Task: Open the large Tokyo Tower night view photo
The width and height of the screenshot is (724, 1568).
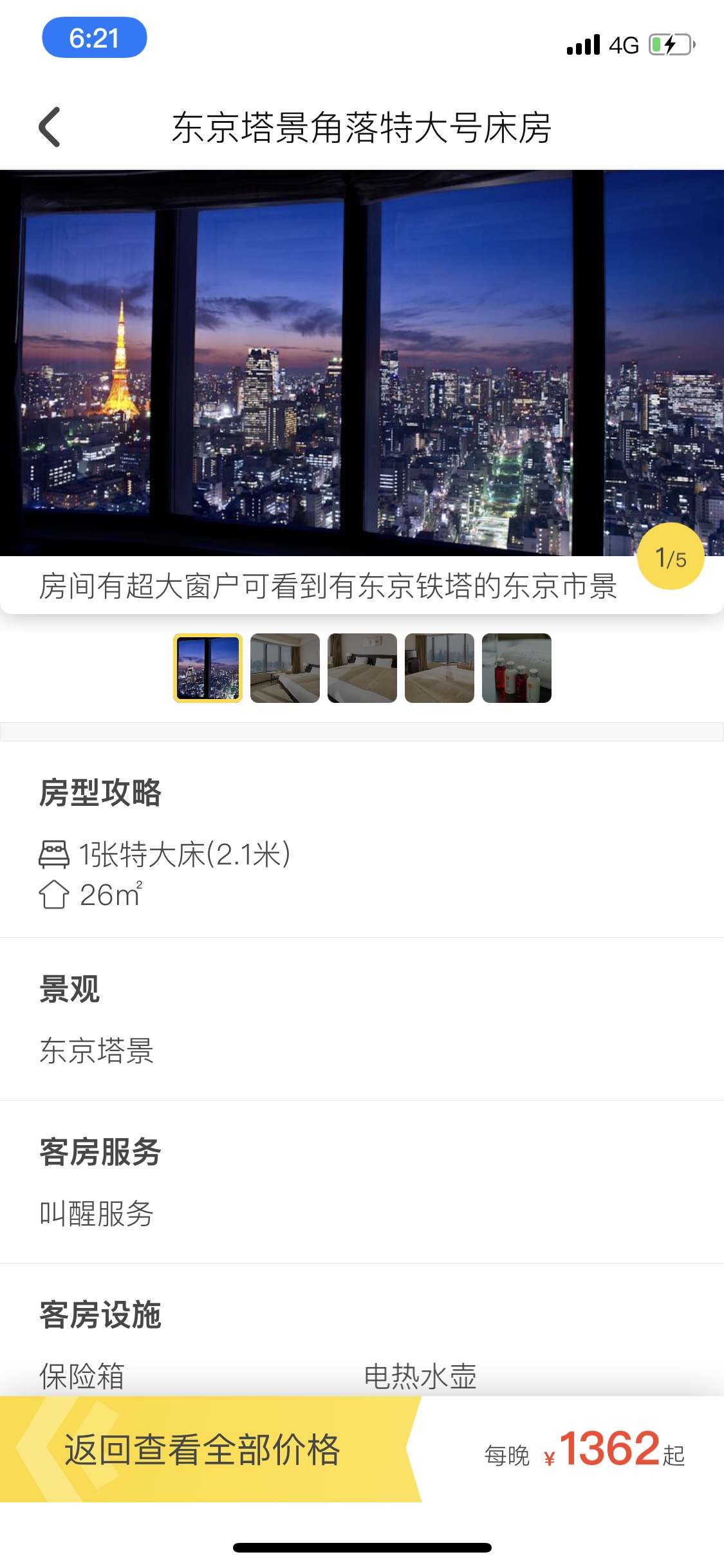Action: pyautogui.click(x=362, y=362)
